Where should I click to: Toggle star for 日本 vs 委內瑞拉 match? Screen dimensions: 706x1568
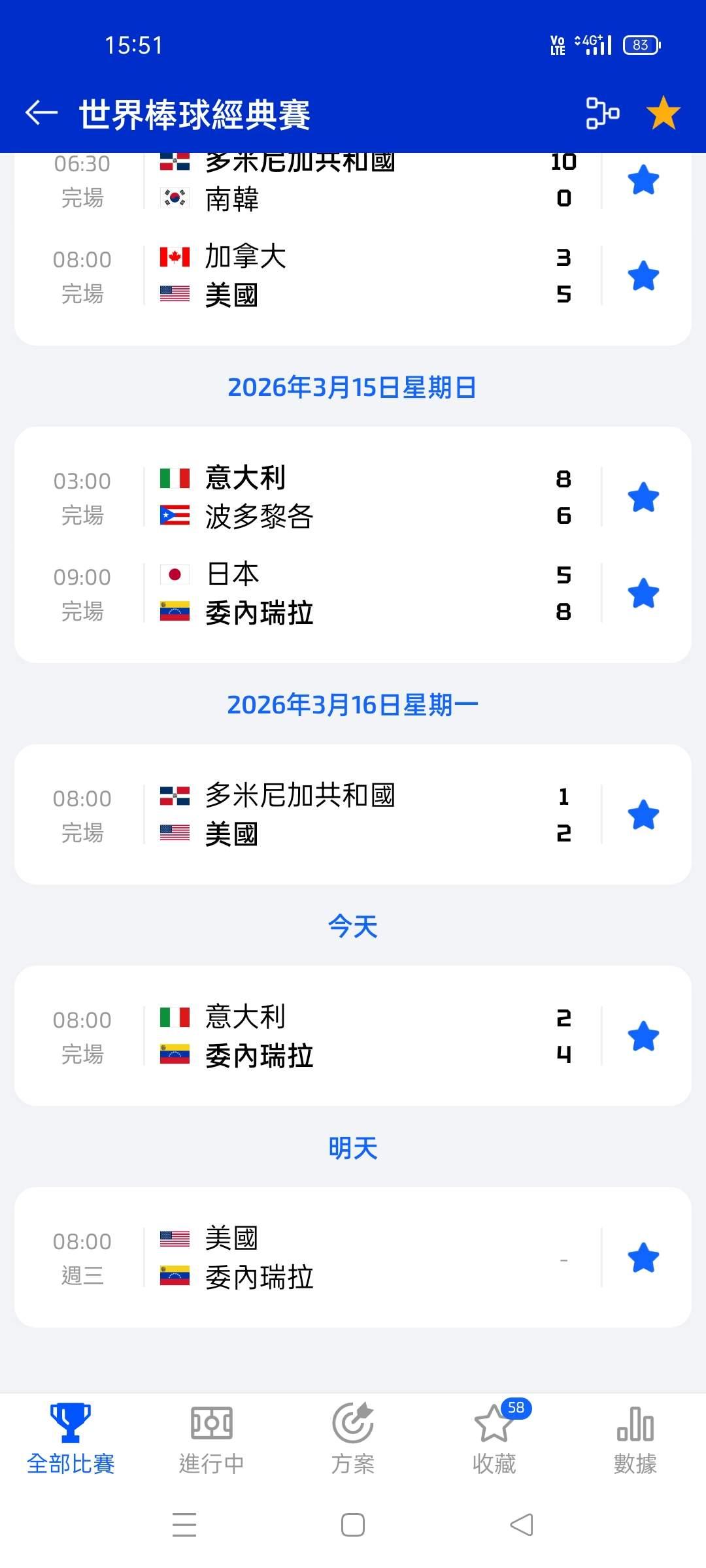click(x=643, y=593)
